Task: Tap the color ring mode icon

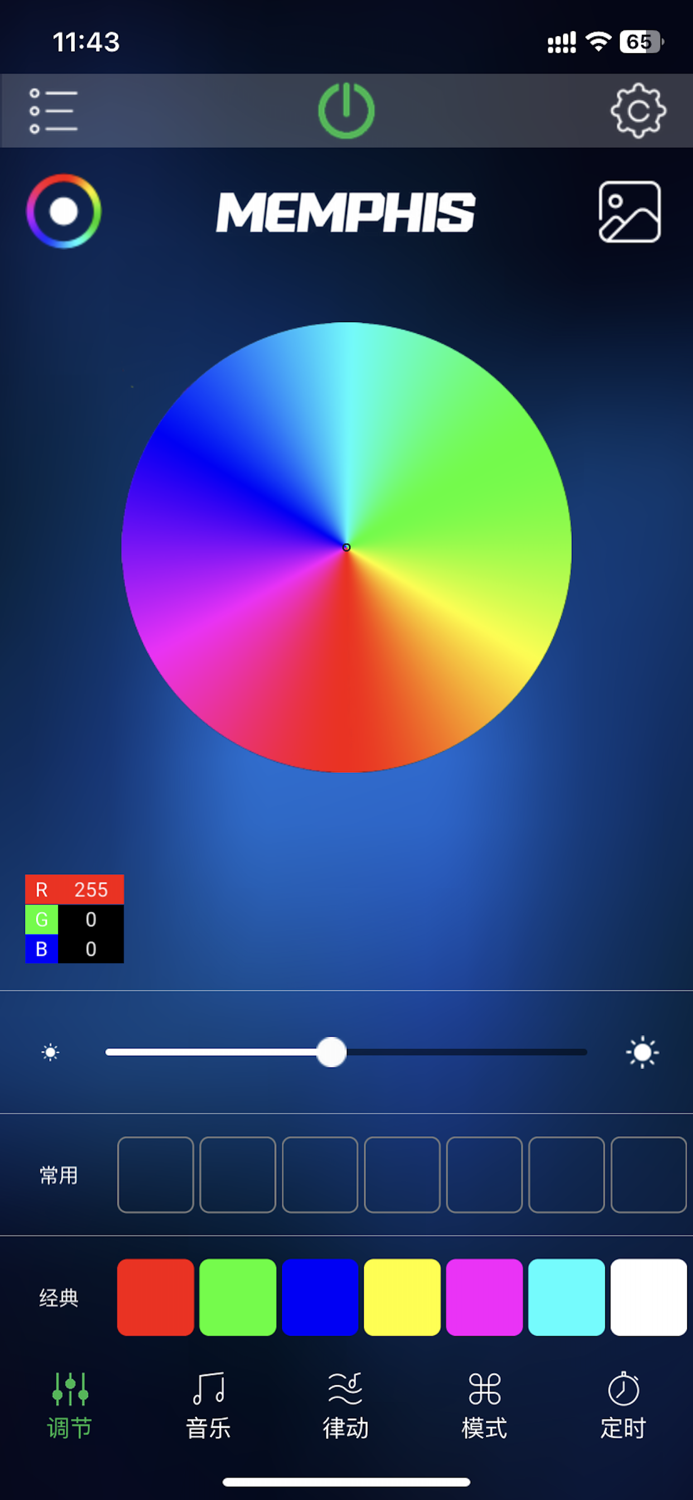Action: (64, 211)
